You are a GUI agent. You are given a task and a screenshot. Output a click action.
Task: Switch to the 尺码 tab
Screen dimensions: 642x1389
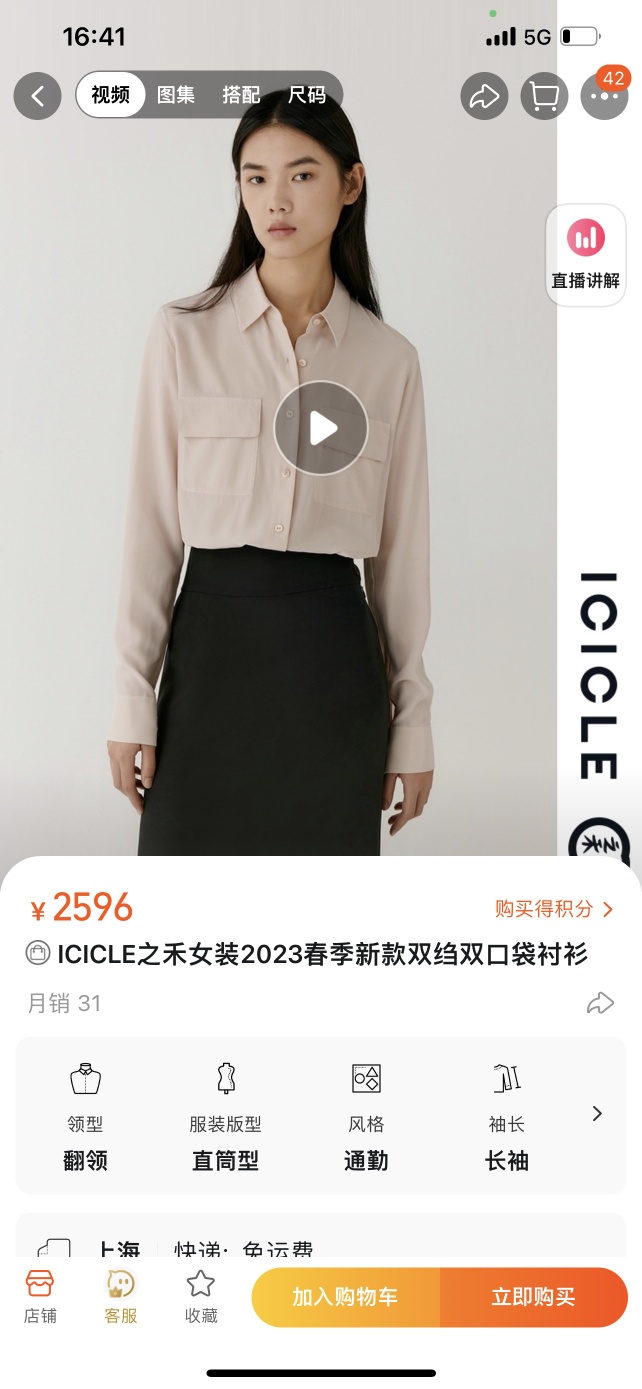(x=307, y=95)
